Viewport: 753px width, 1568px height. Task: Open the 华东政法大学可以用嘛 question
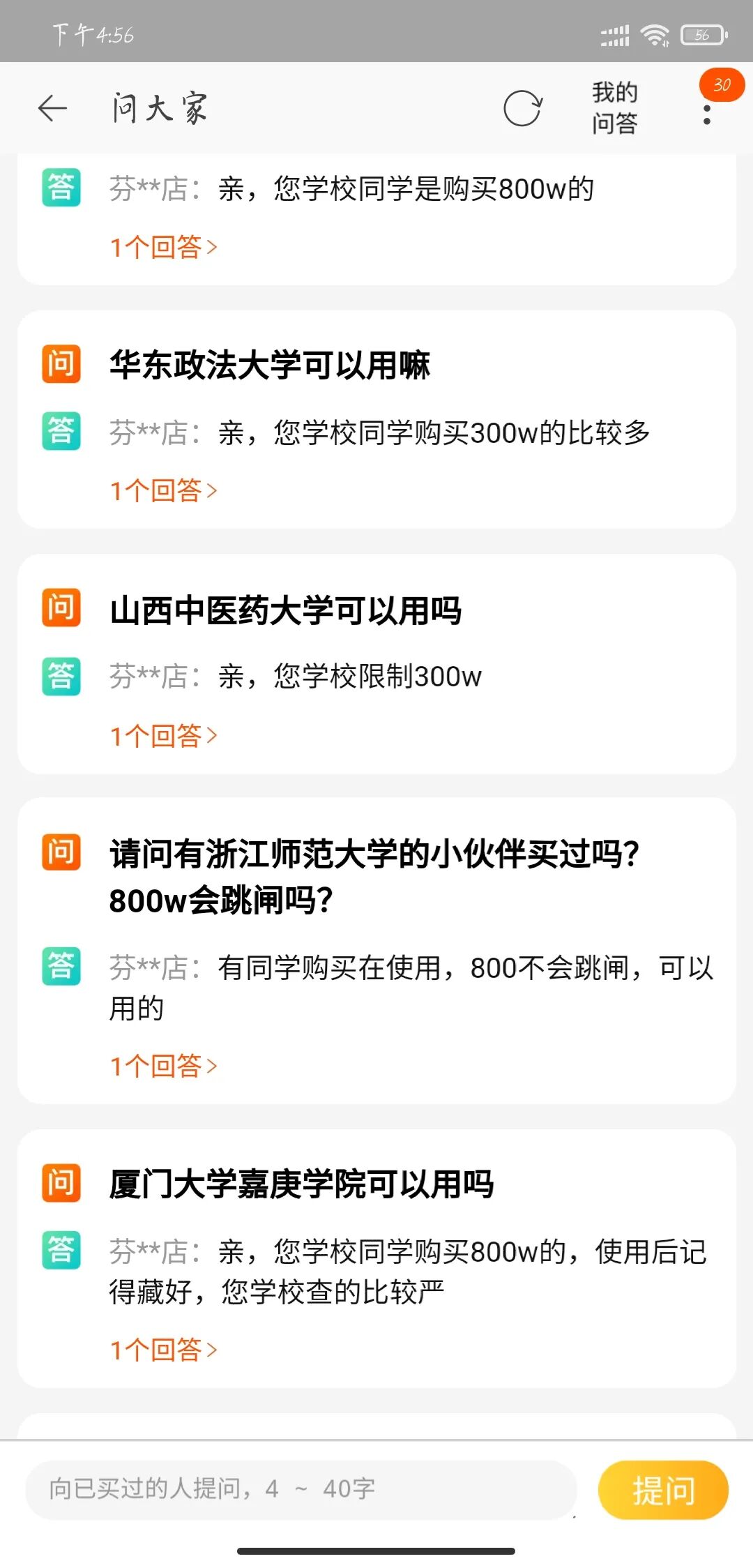click(270, 365)
